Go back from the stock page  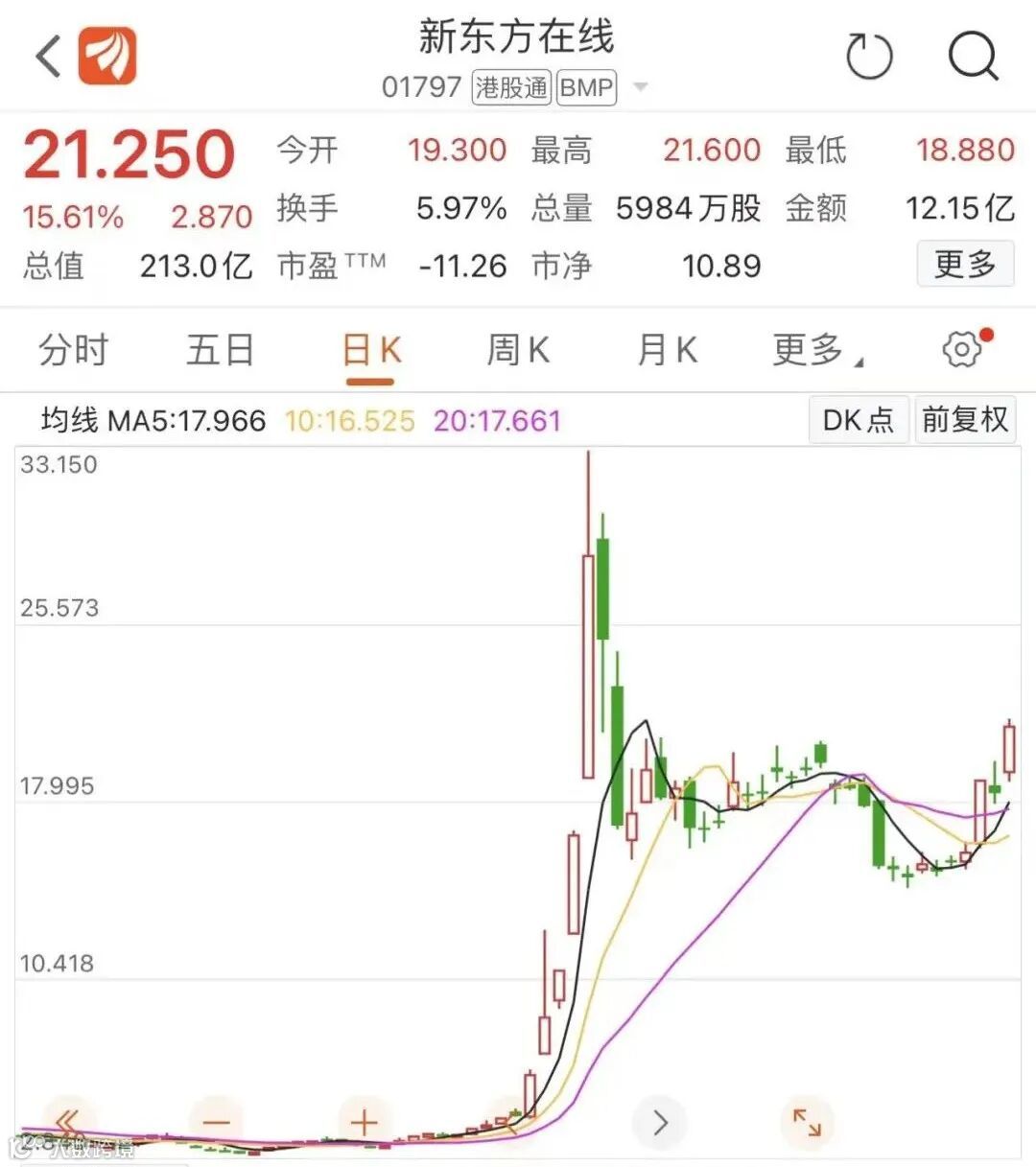(48, 56)
